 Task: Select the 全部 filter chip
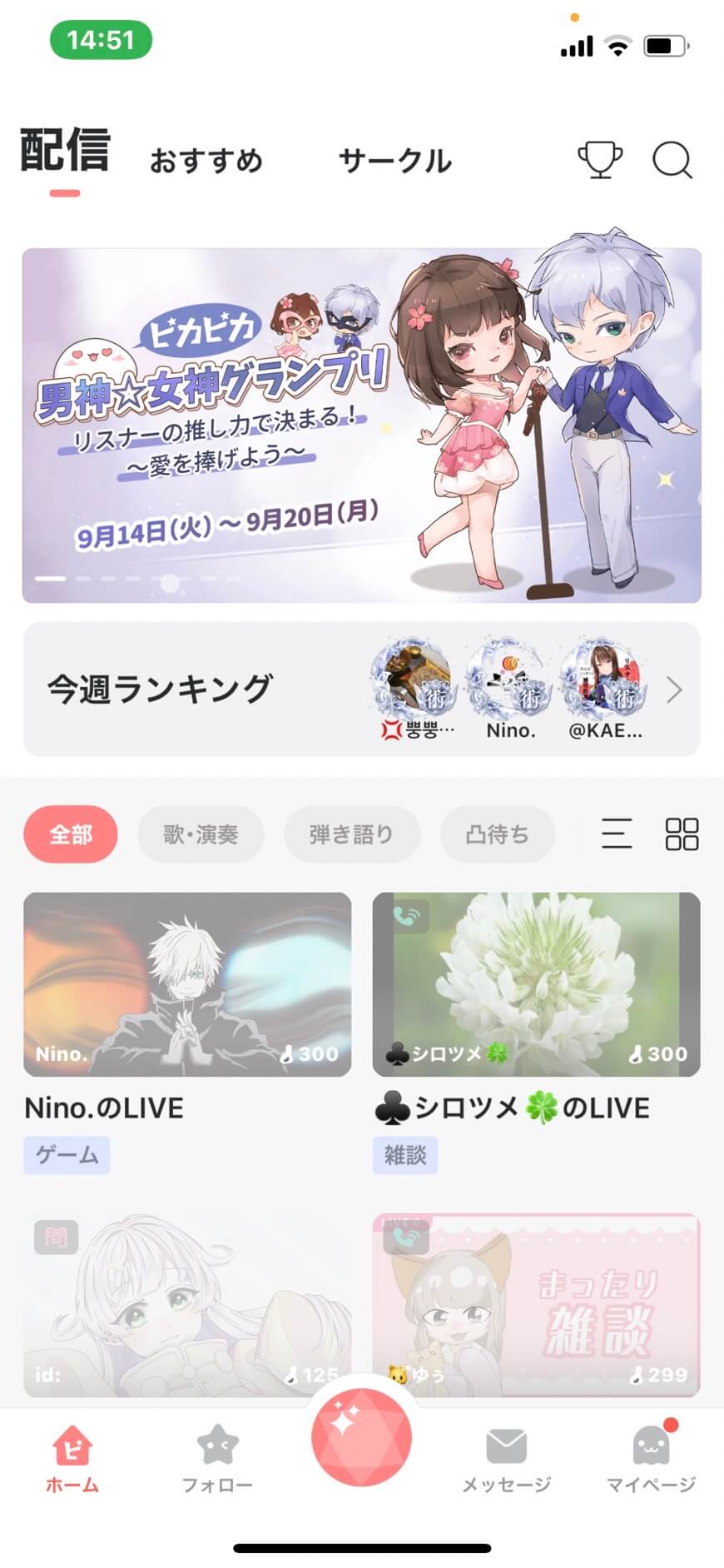pyautogui.click(x=70, y=834)
